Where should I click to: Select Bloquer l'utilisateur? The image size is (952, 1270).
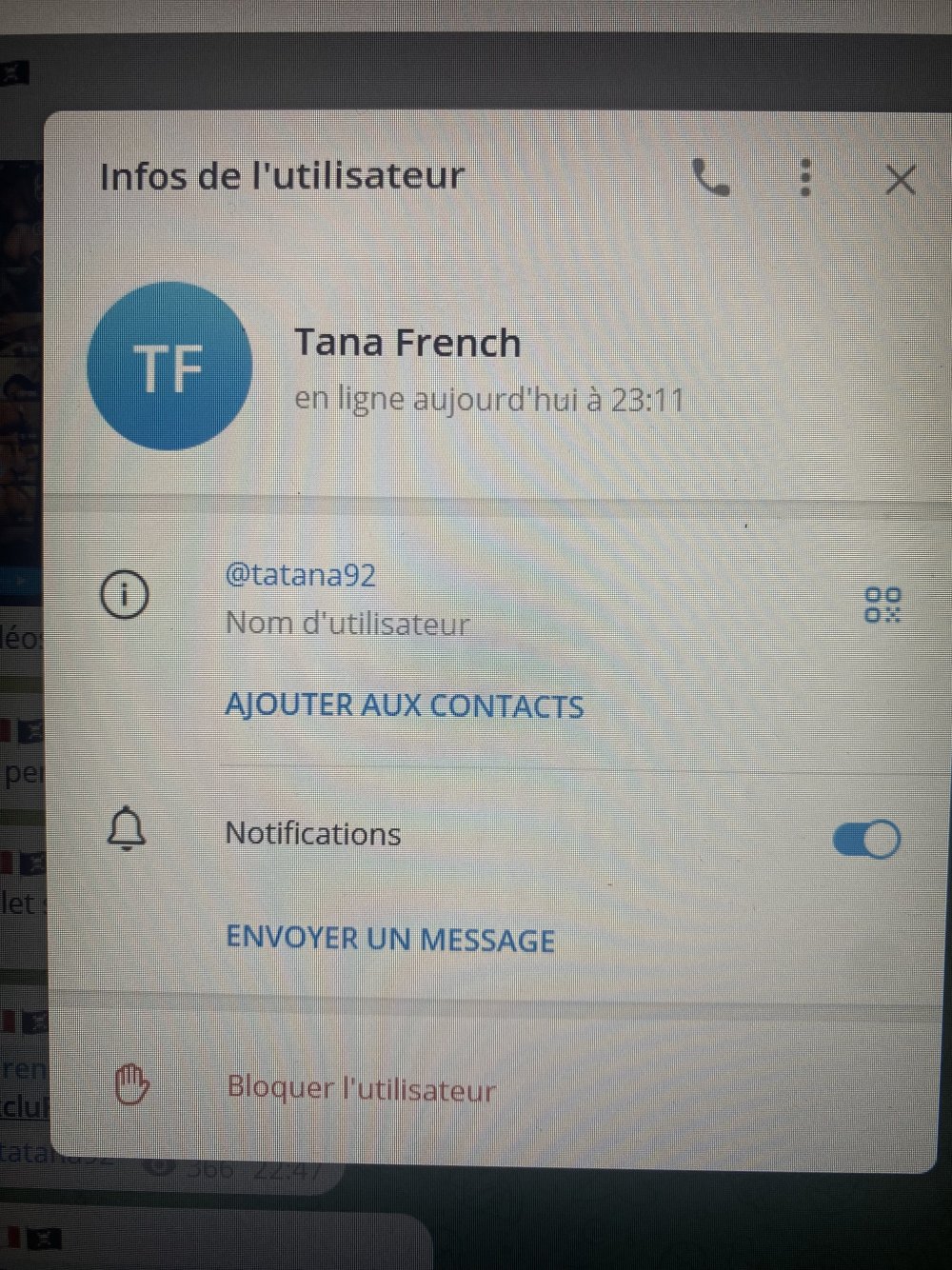tap(361, 1088)
